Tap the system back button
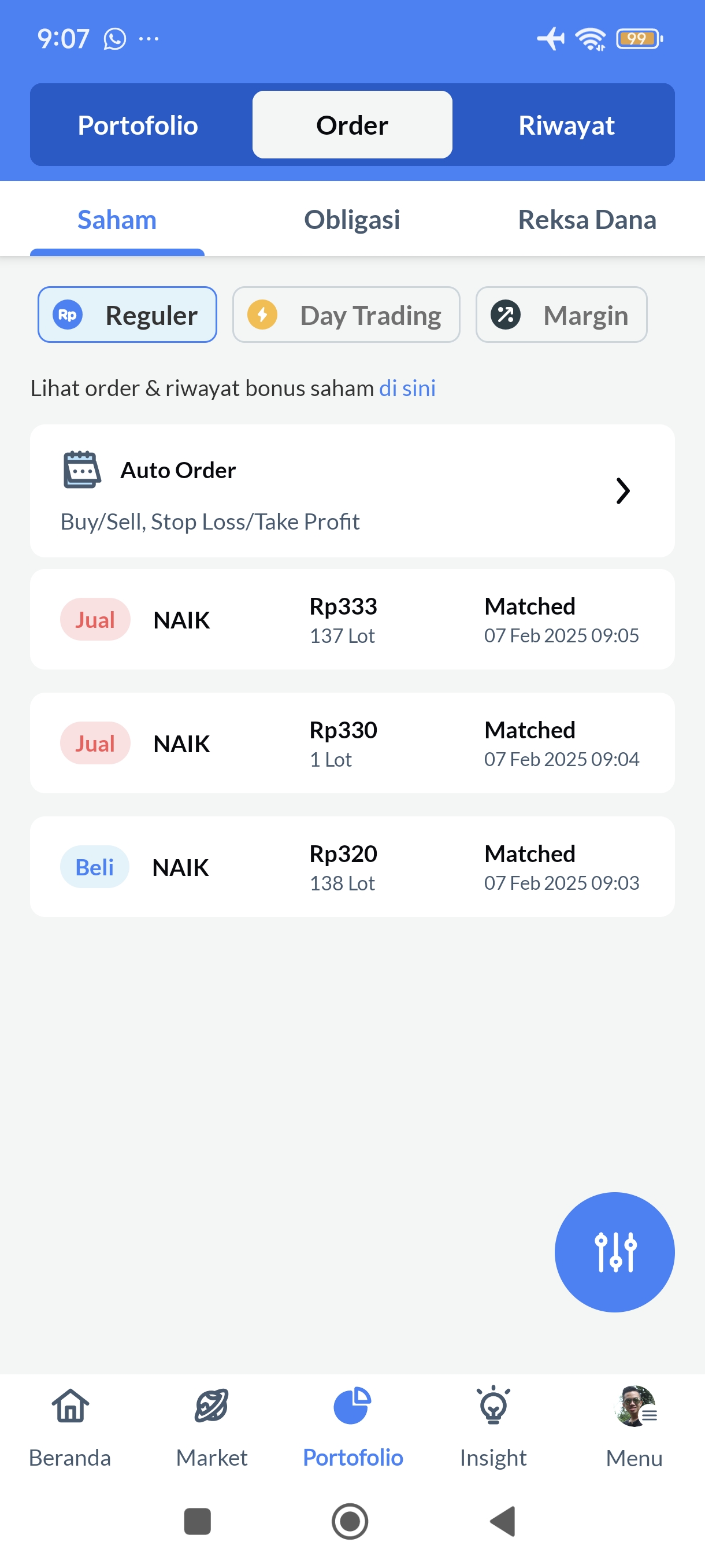 click(503, 1521)
